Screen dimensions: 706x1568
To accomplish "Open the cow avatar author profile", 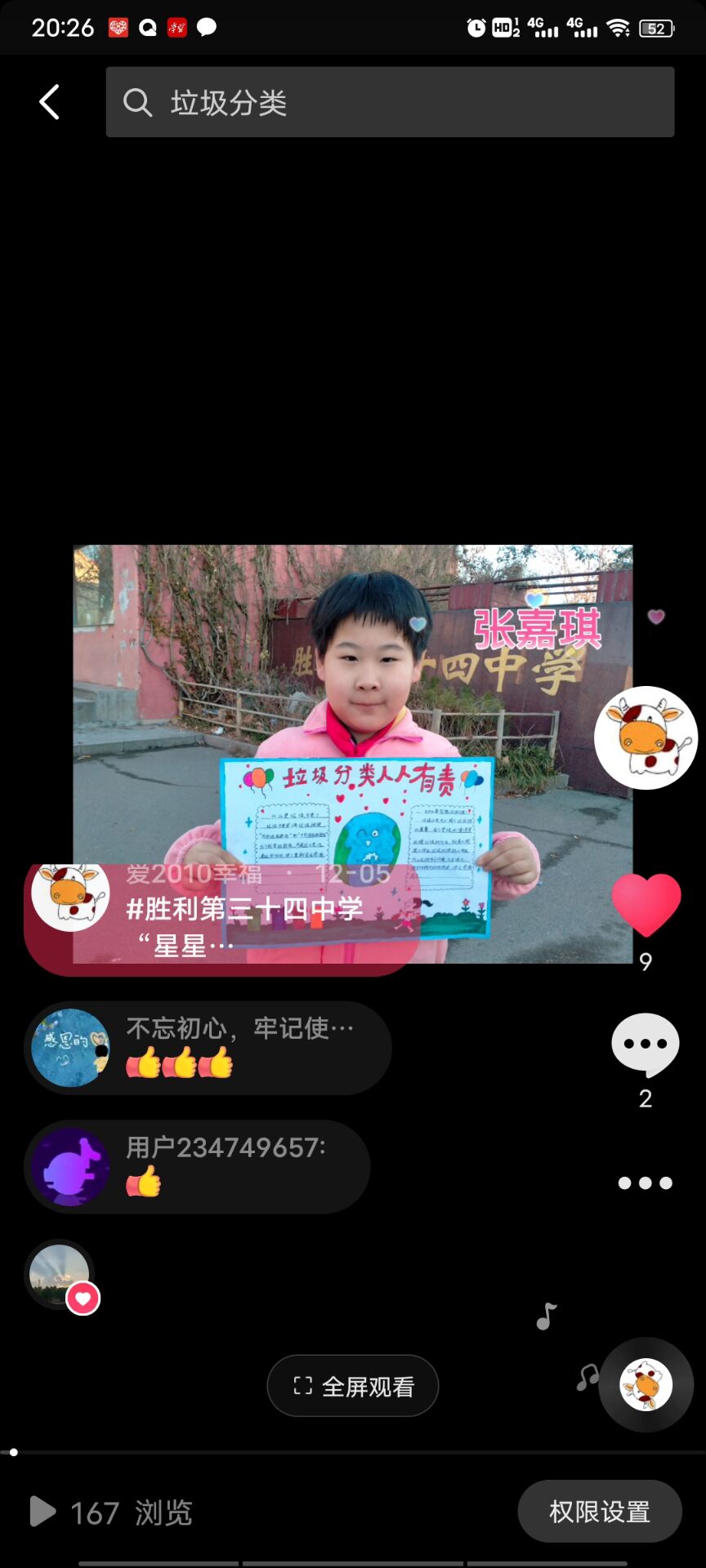I will tap(646, 737).
